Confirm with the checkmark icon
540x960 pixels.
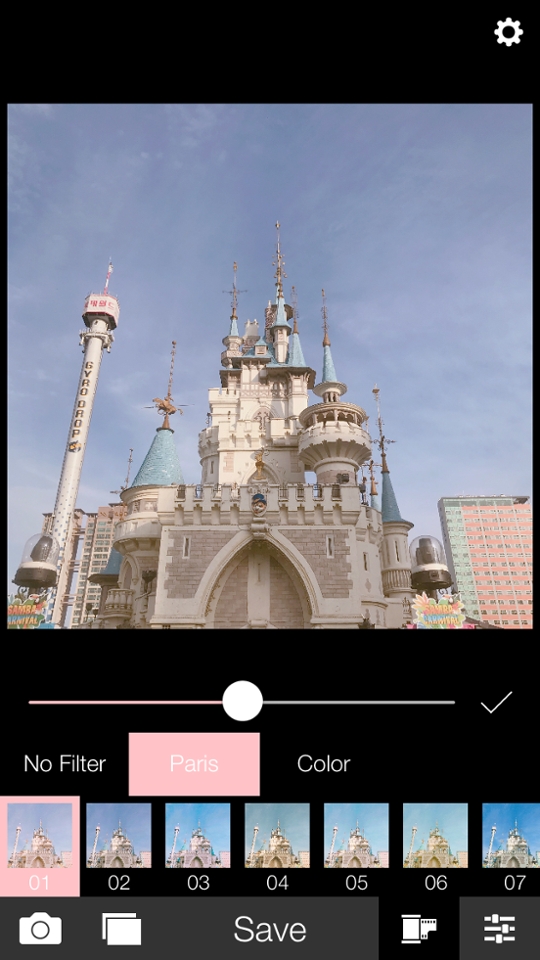tap(497, 702)
